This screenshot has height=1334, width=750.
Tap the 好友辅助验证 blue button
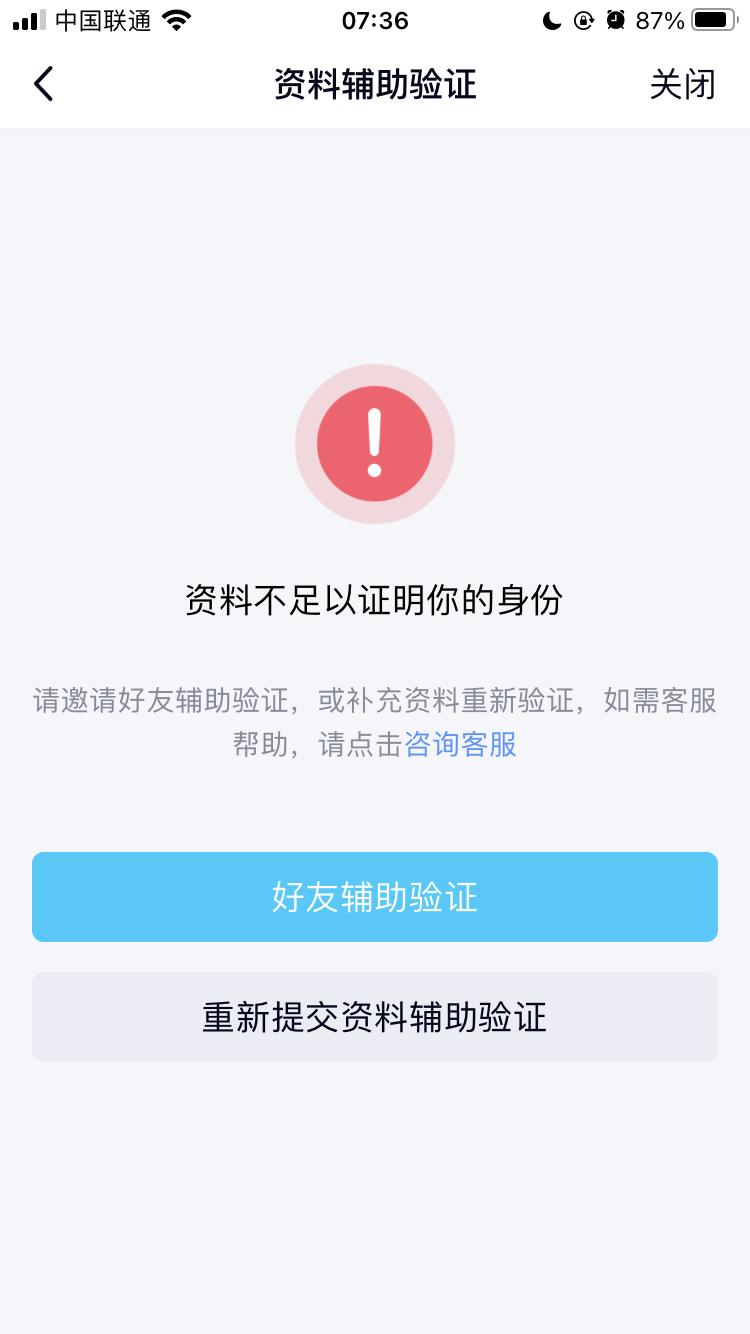click(374, 896)
